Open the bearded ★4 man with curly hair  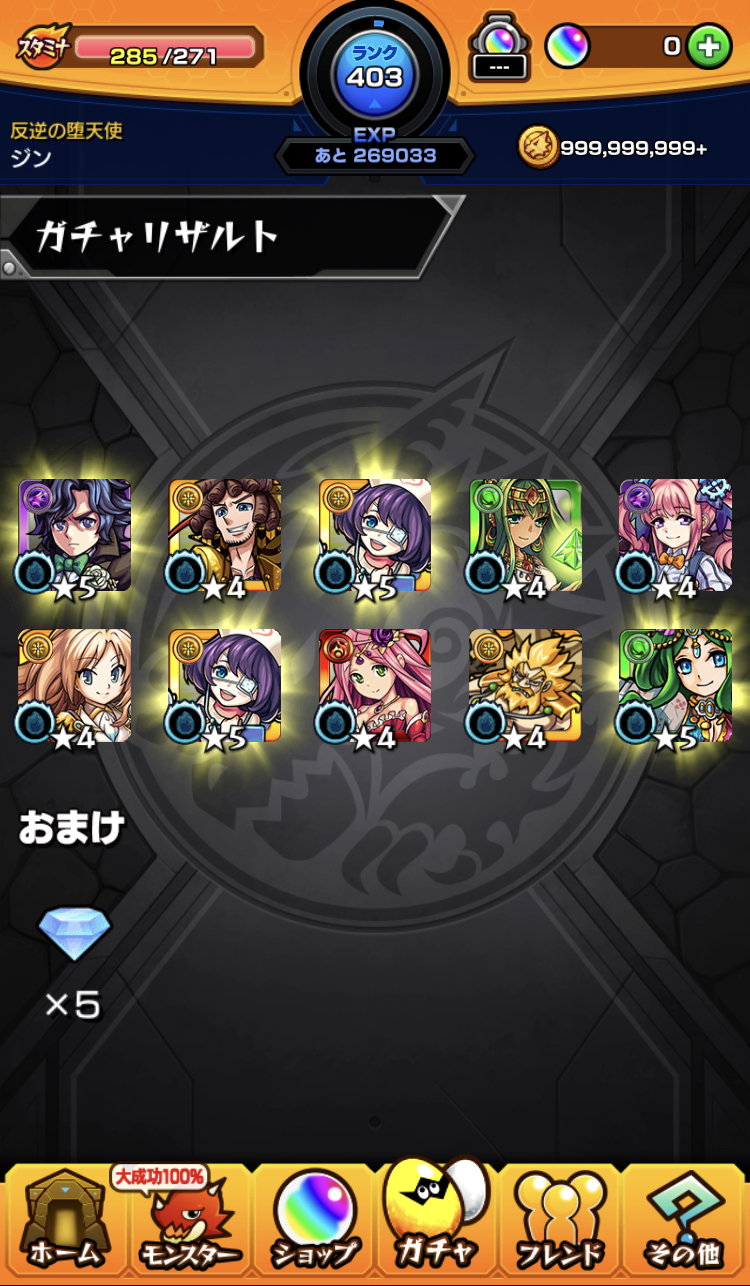click(225, 535)
